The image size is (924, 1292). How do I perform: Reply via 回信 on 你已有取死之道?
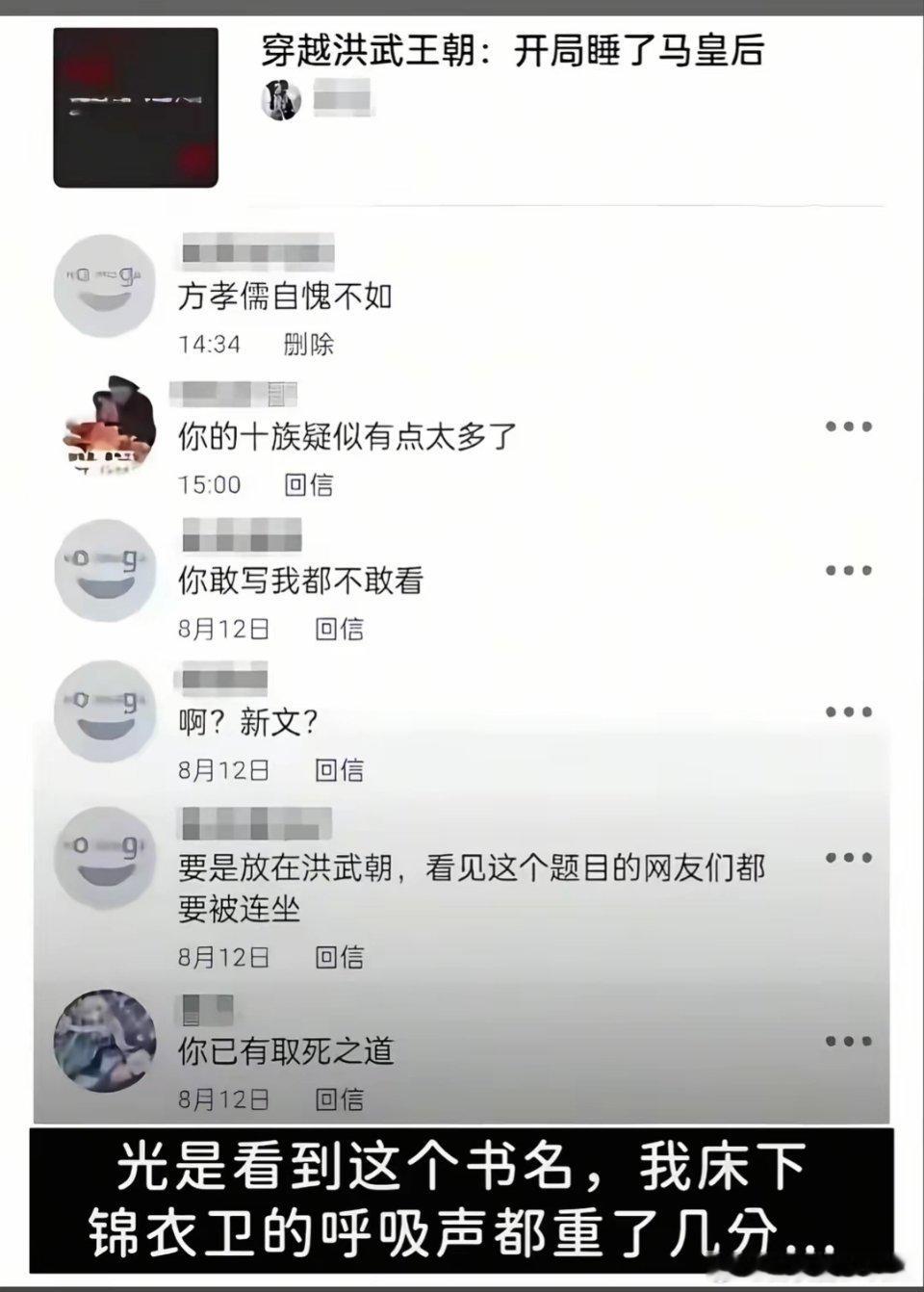pos(339,1098)
